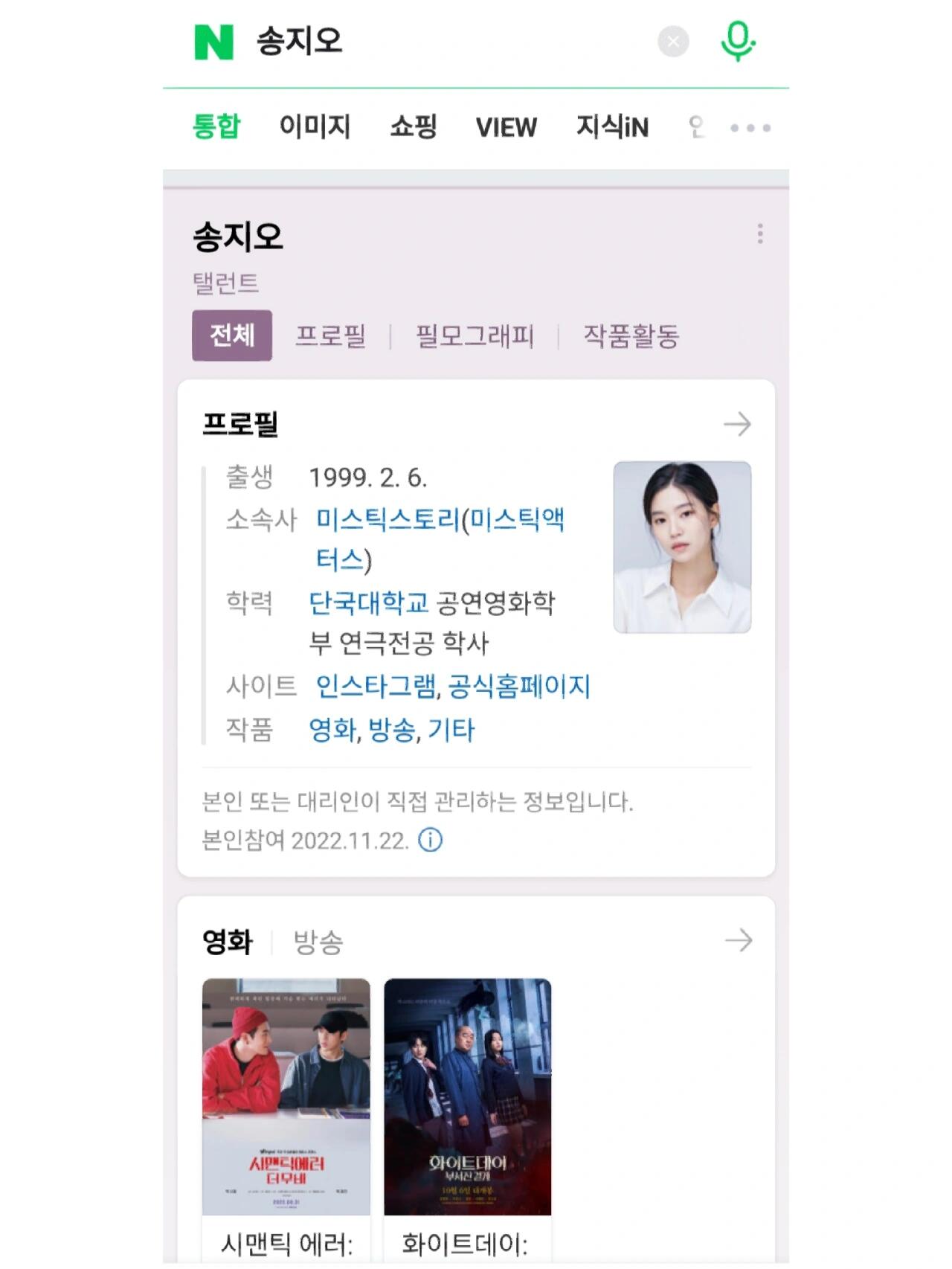
Task: Switch to the 이미지 tab
Action: [315, 127]
